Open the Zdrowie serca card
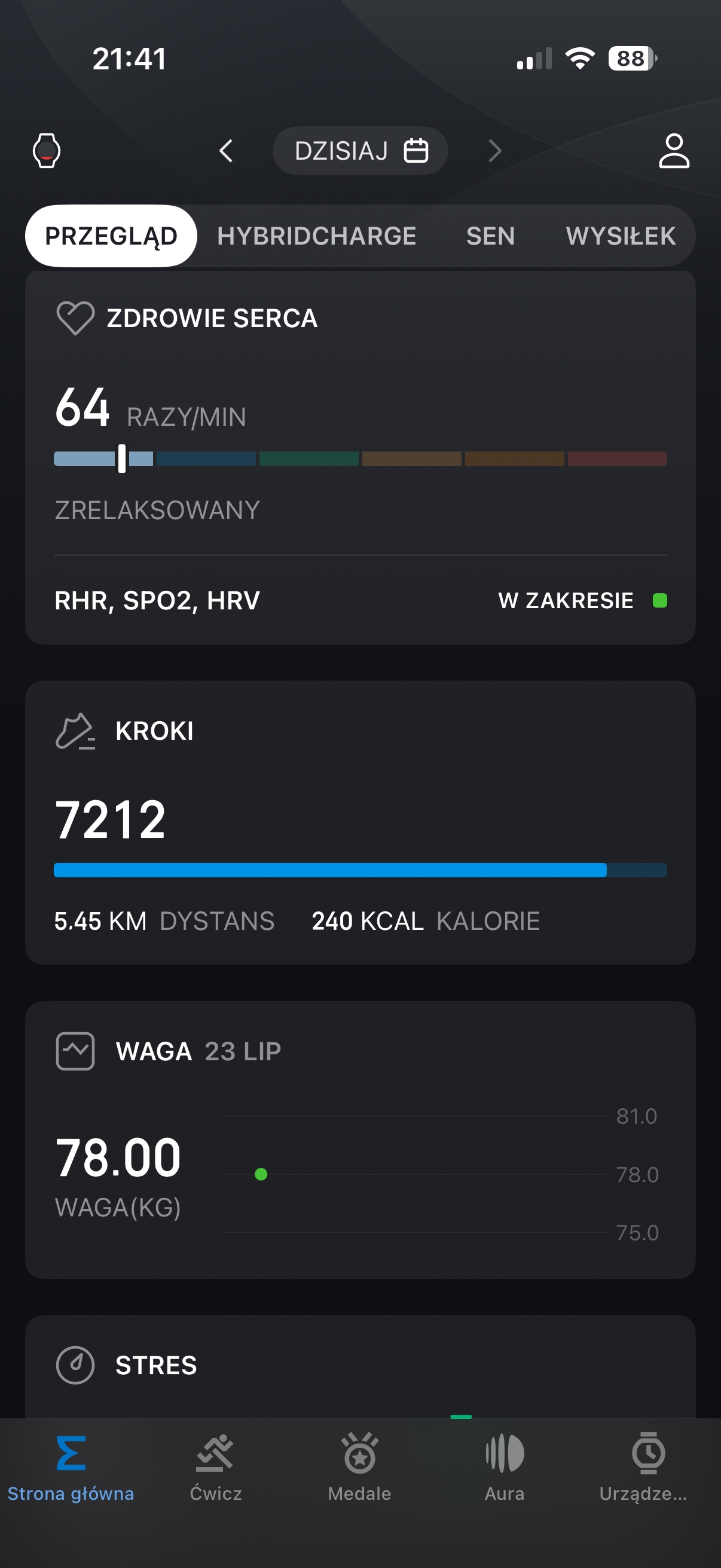 (360, 457)
